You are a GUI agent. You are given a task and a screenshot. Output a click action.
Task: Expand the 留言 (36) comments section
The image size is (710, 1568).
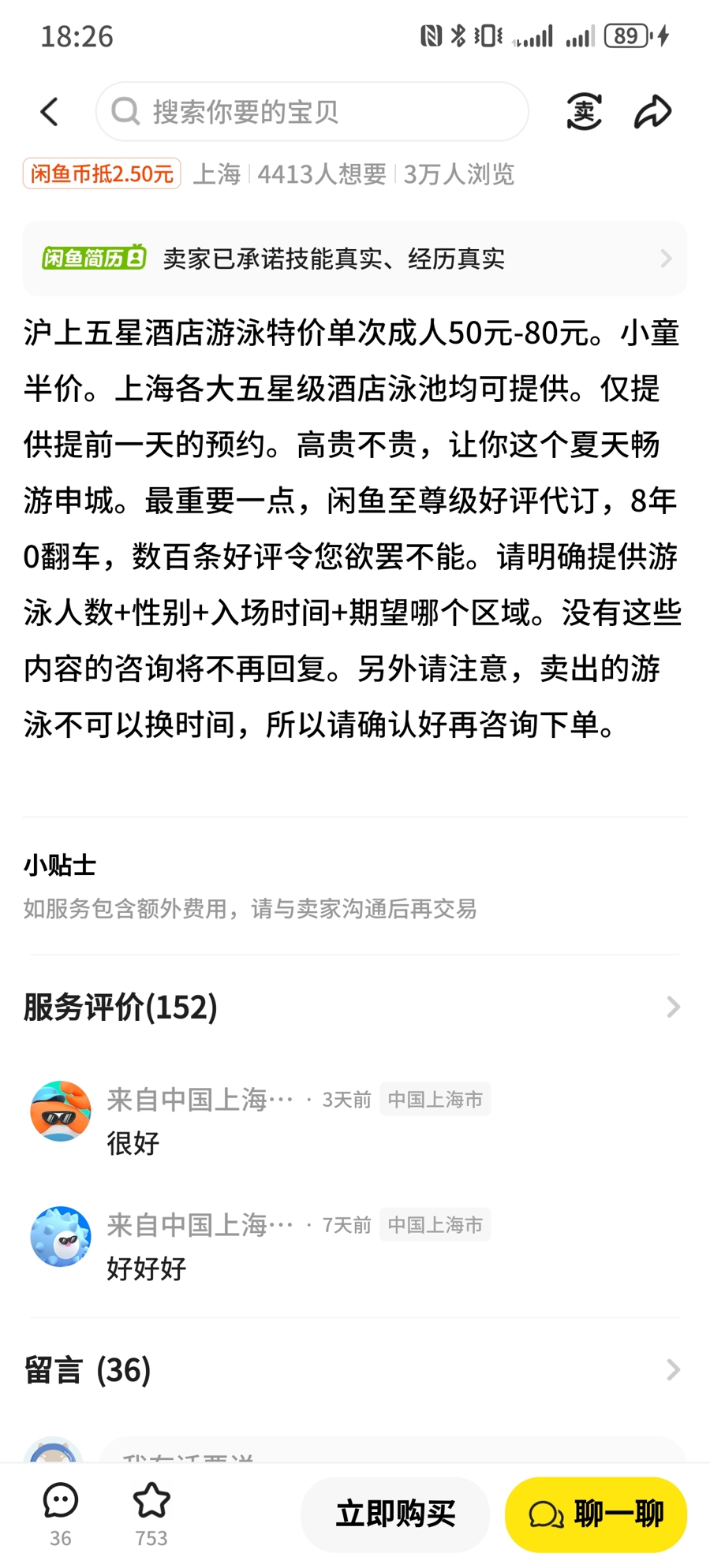pyautogui.click(x=354, y=1370)
